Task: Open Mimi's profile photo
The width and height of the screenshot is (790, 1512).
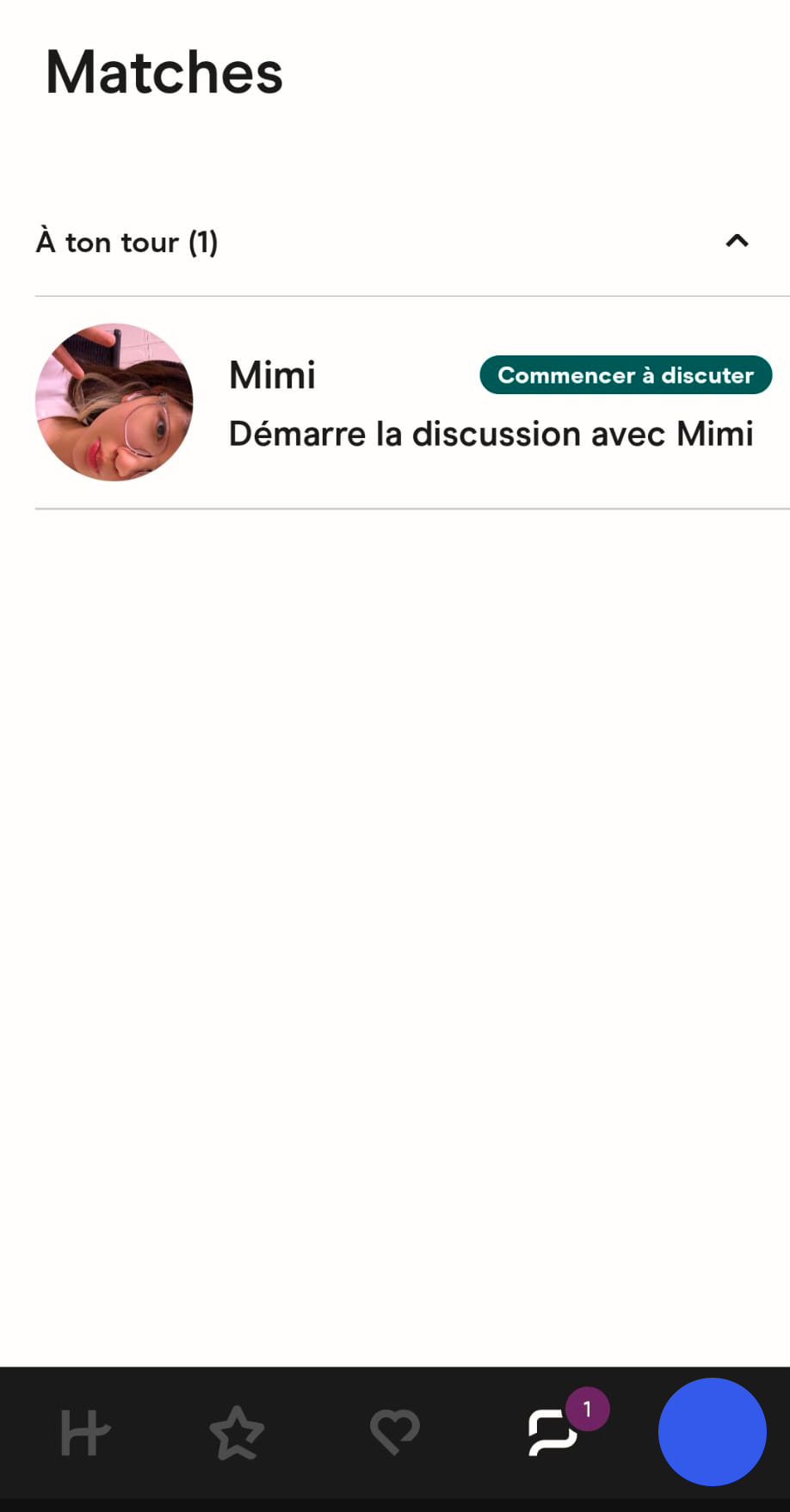Action: coord(114,402)
